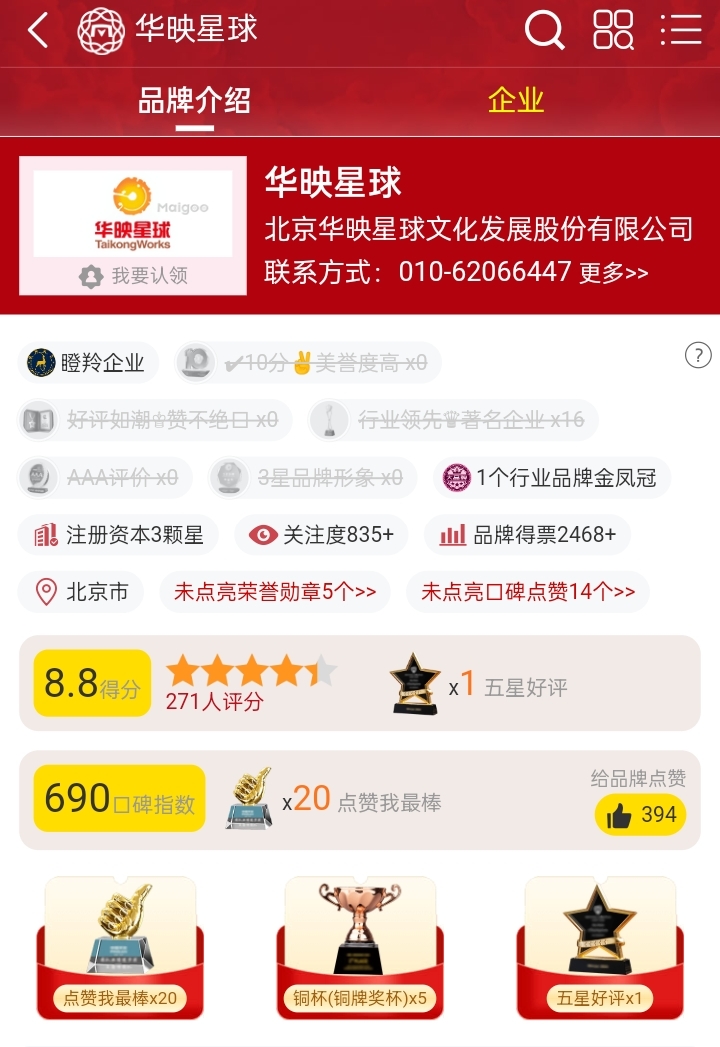Screen dimensions: 720x1047
Task: Open the 品牌得票2468+ chip
Action: pyautogui.click(x=528, y=535)
